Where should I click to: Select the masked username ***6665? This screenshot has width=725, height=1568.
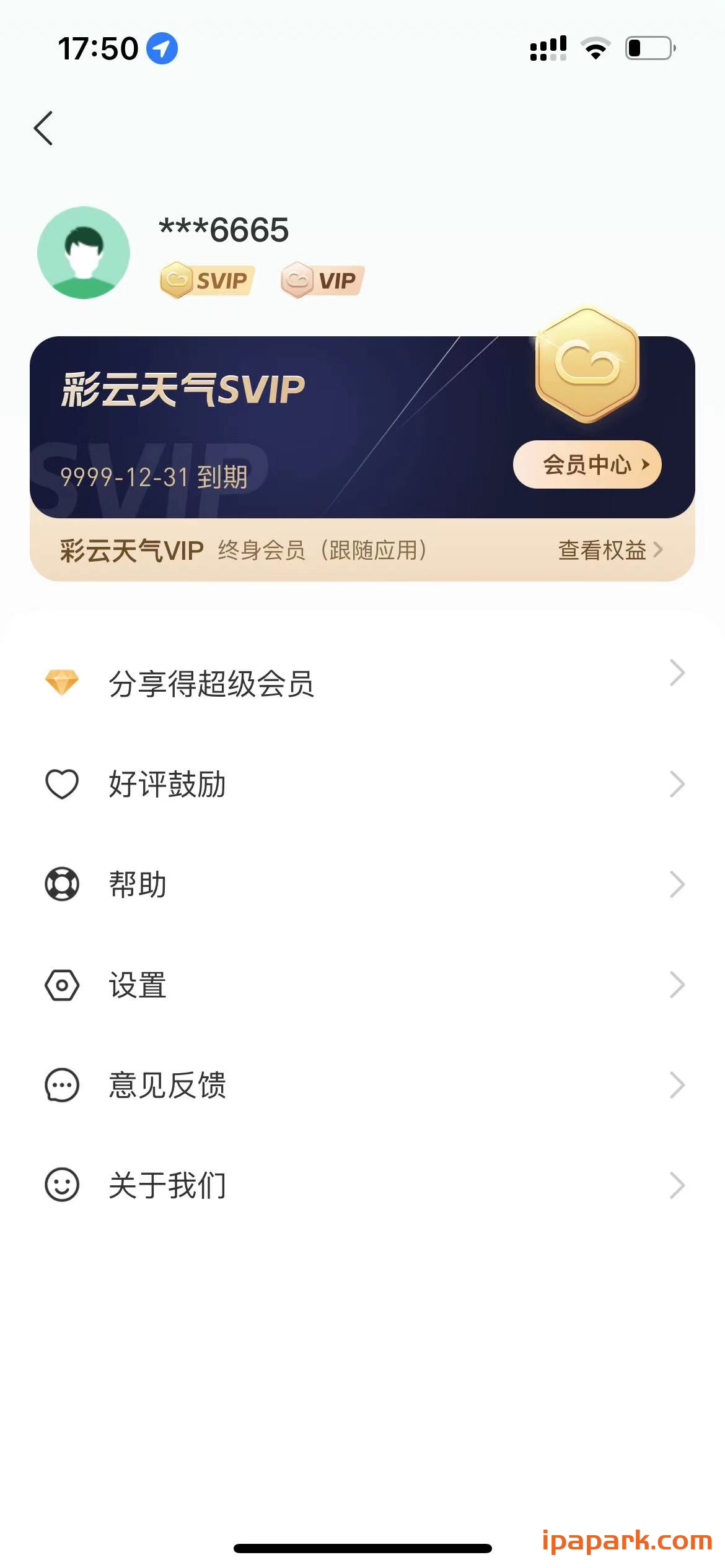(x=222, y=230)
